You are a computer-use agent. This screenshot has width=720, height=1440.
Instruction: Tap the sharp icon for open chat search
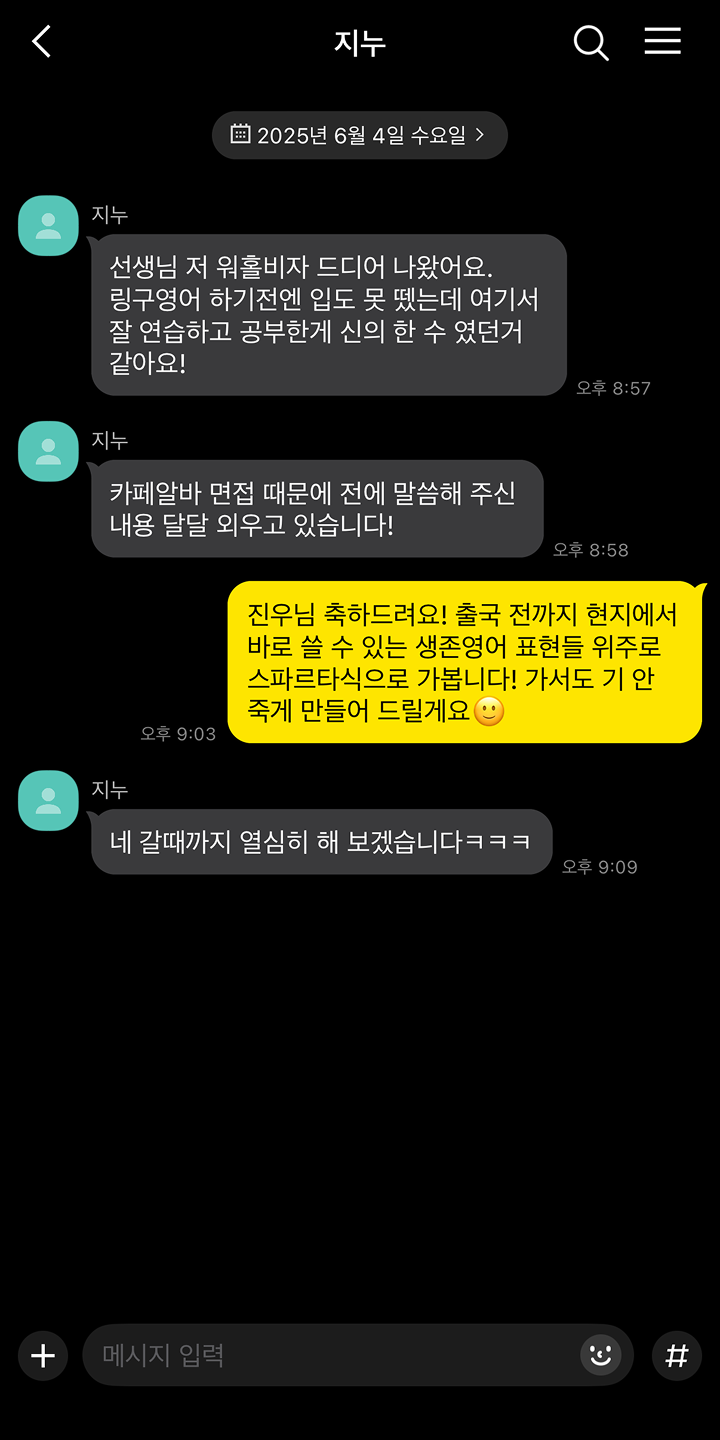tap(676, 1356)
